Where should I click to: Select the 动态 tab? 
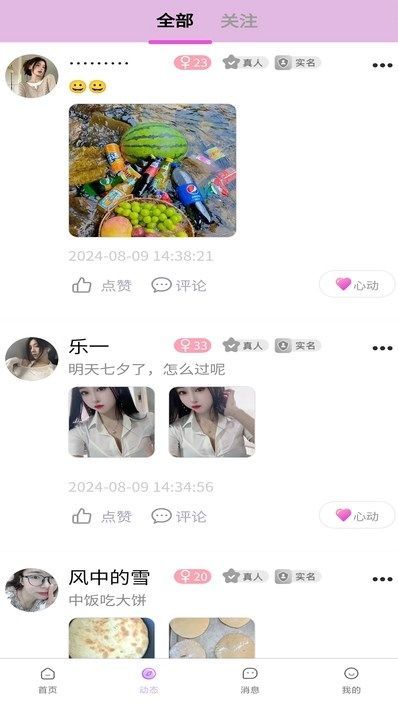tap(149, 681)
